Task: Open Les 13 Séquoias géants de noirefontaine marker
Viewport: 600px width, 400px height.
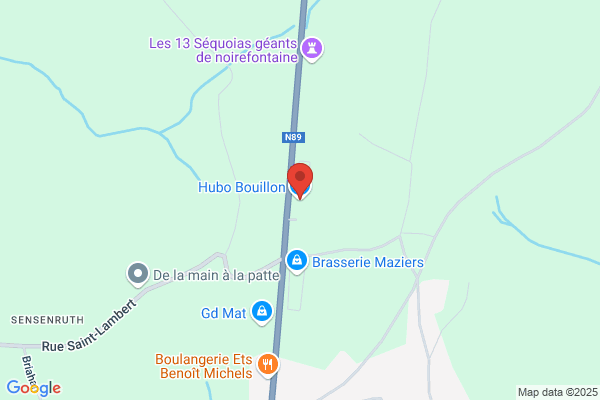Action: [312, 49]
